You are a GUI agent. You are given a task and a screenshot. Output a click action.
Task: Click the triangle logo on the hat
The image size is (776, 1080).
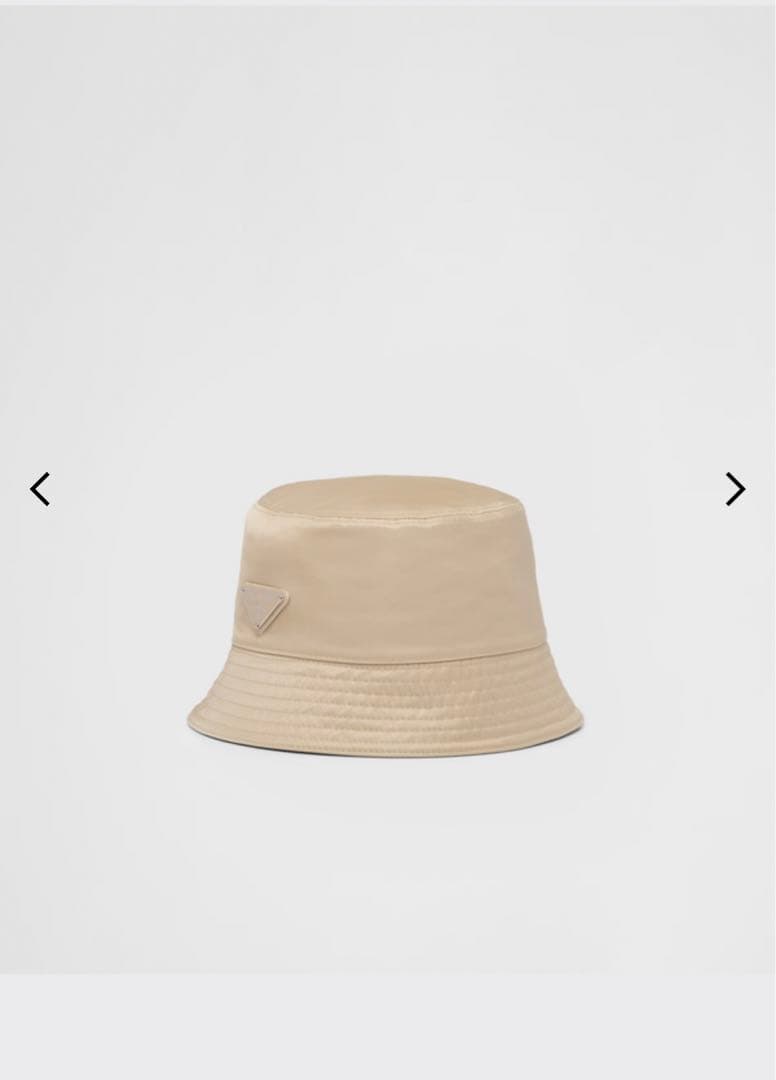click(x=262, y=601)
